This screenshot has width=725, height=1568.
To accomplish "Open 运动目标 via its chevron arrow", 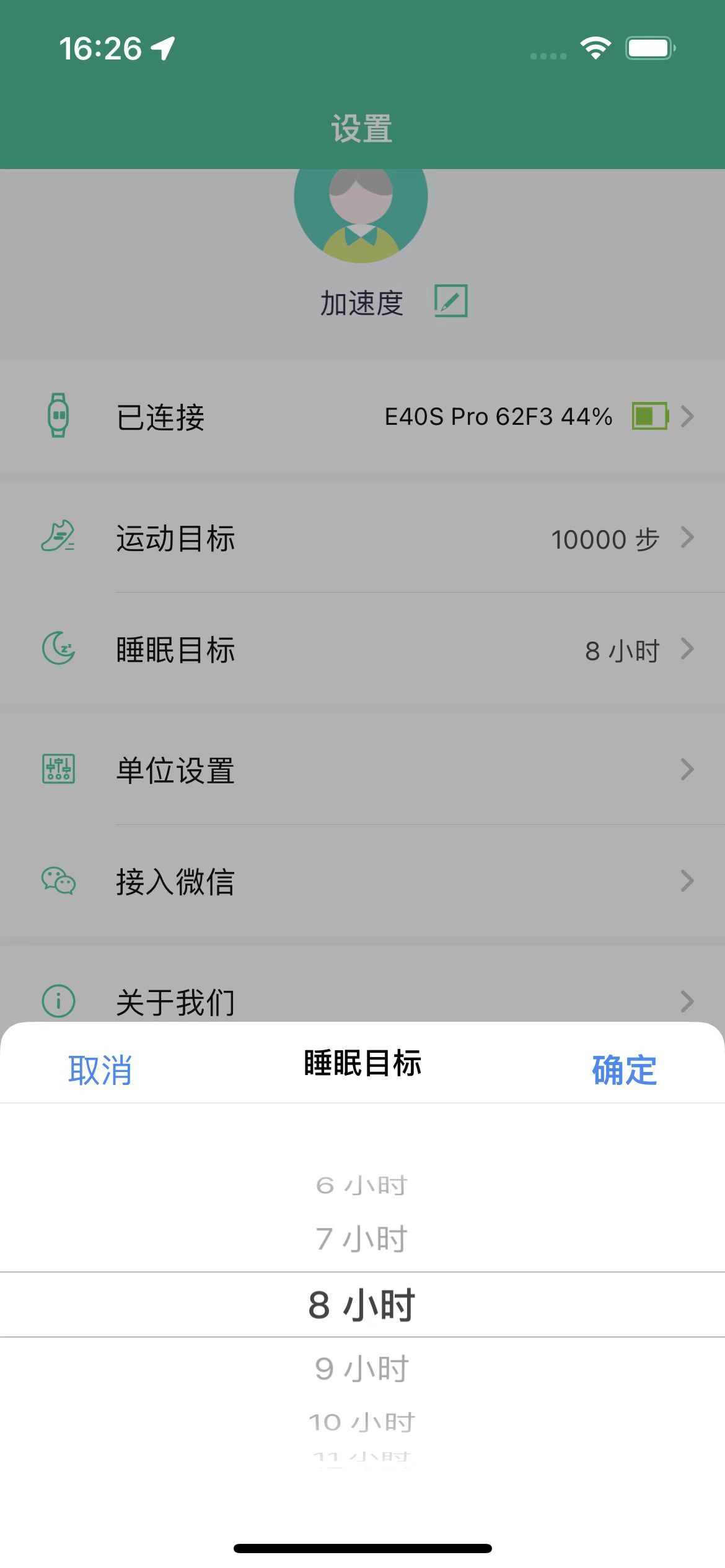I will click(688, 538).
